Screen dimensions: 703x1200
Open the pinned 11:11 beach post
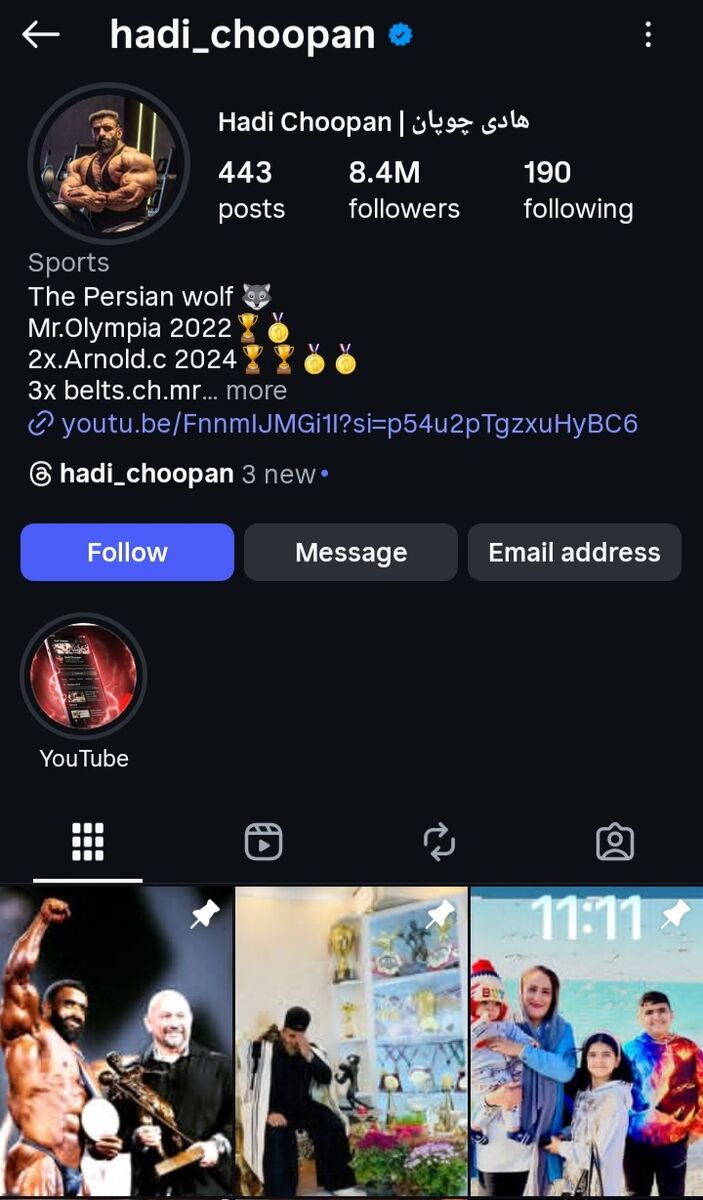point(586,1042)
